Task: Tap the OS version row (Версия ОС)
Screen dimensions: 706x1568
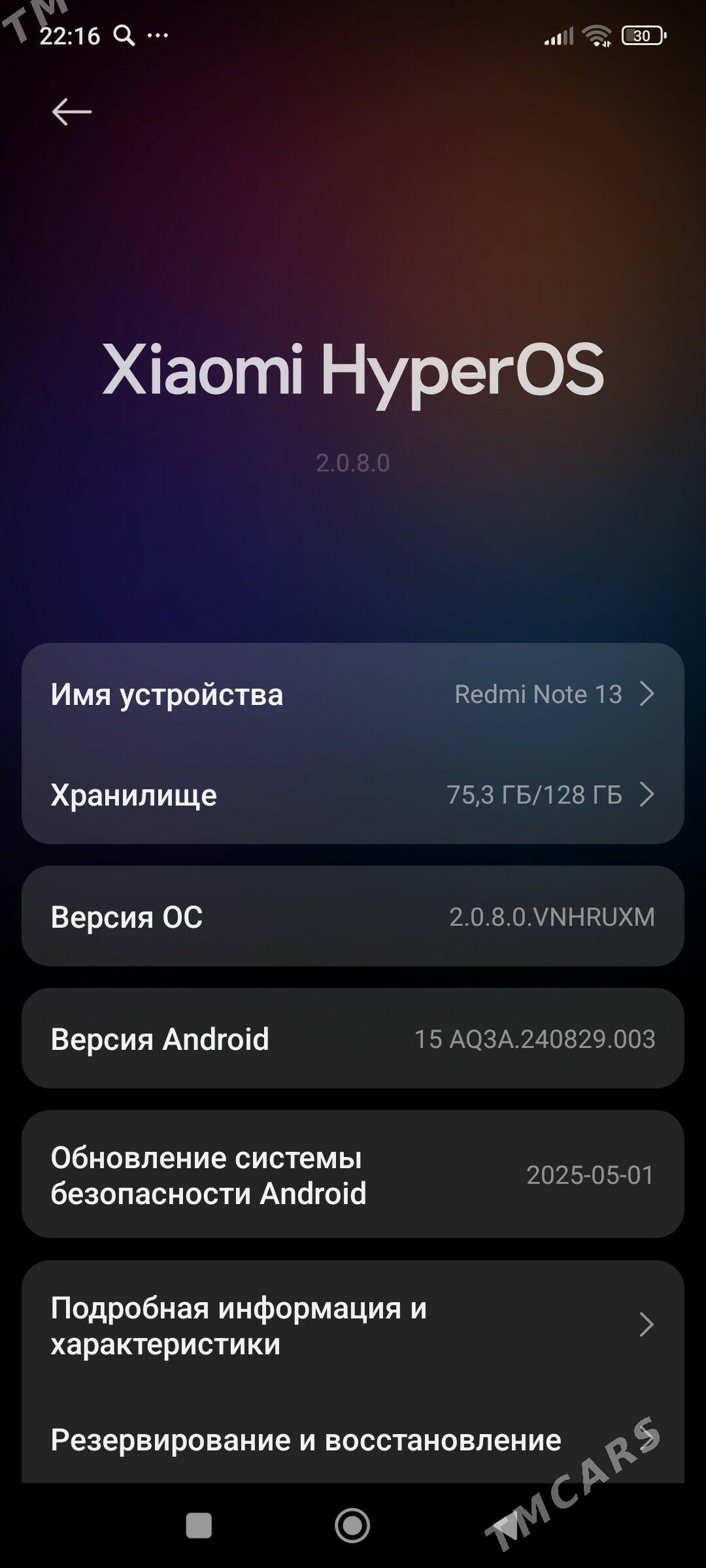Action: [353, 917]
